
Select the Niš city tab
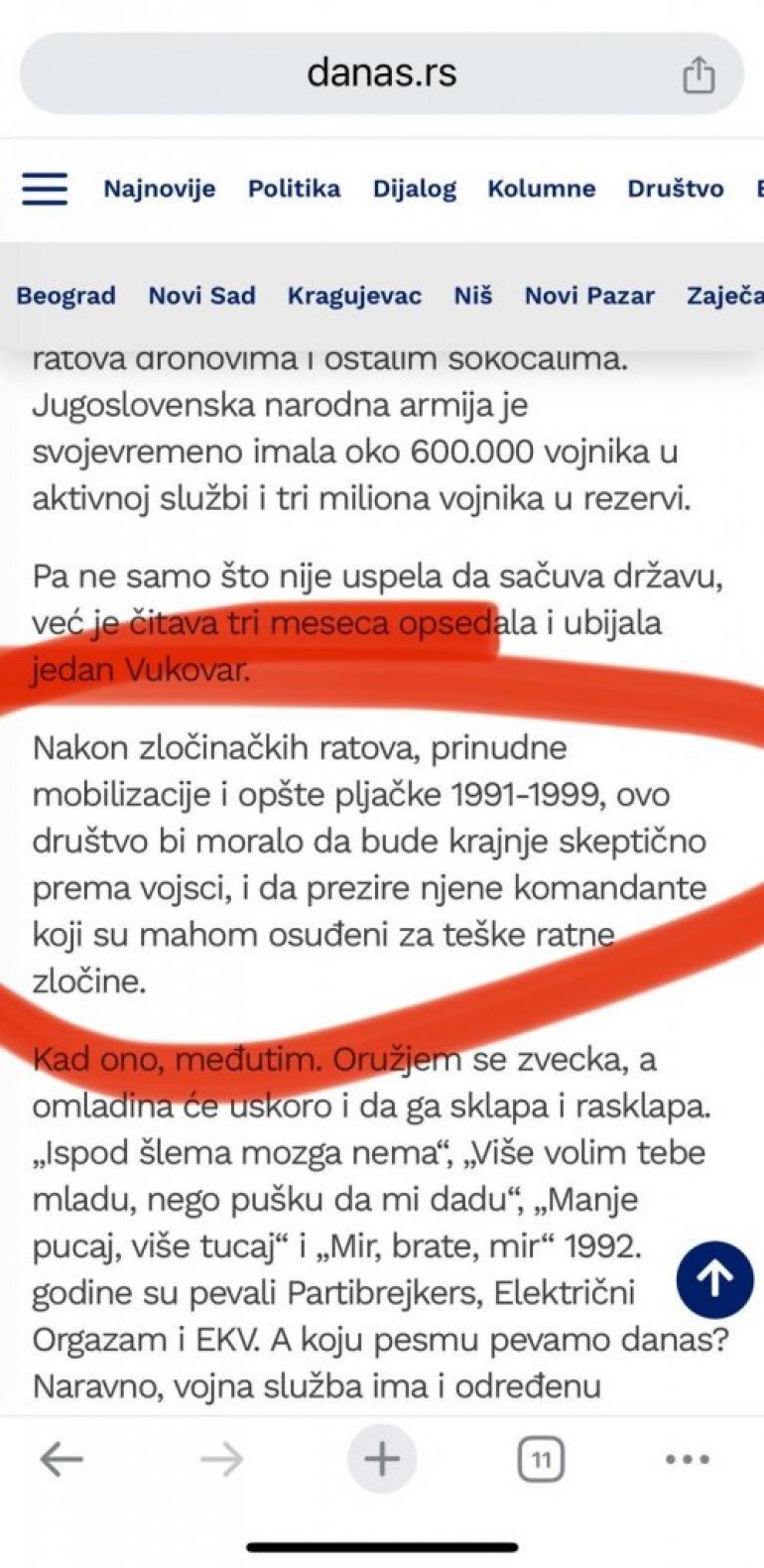click(472, 296)
